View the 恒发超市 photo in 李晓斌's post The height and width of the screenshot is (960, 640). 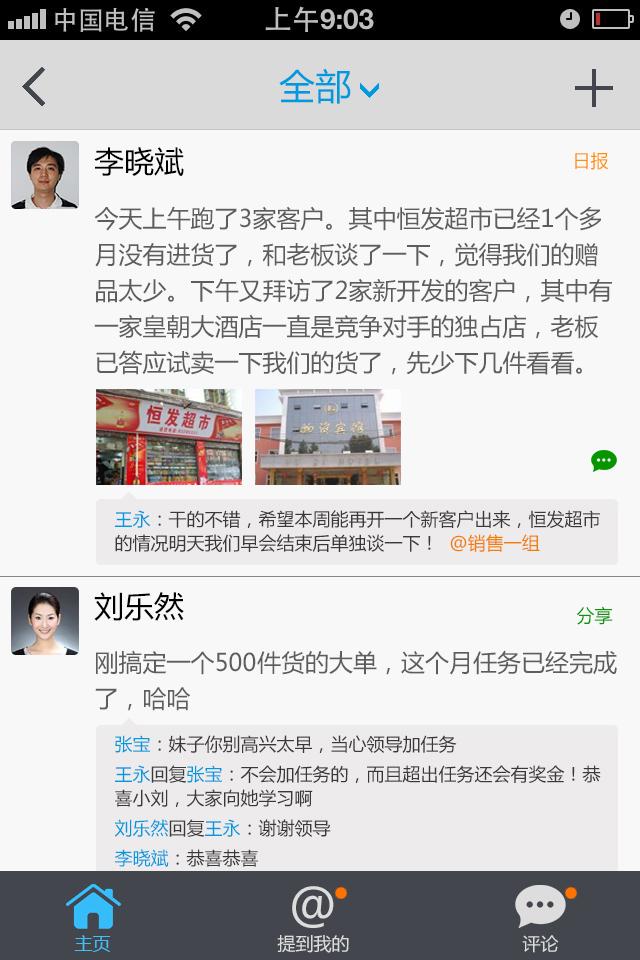click(x=169, y=437)
